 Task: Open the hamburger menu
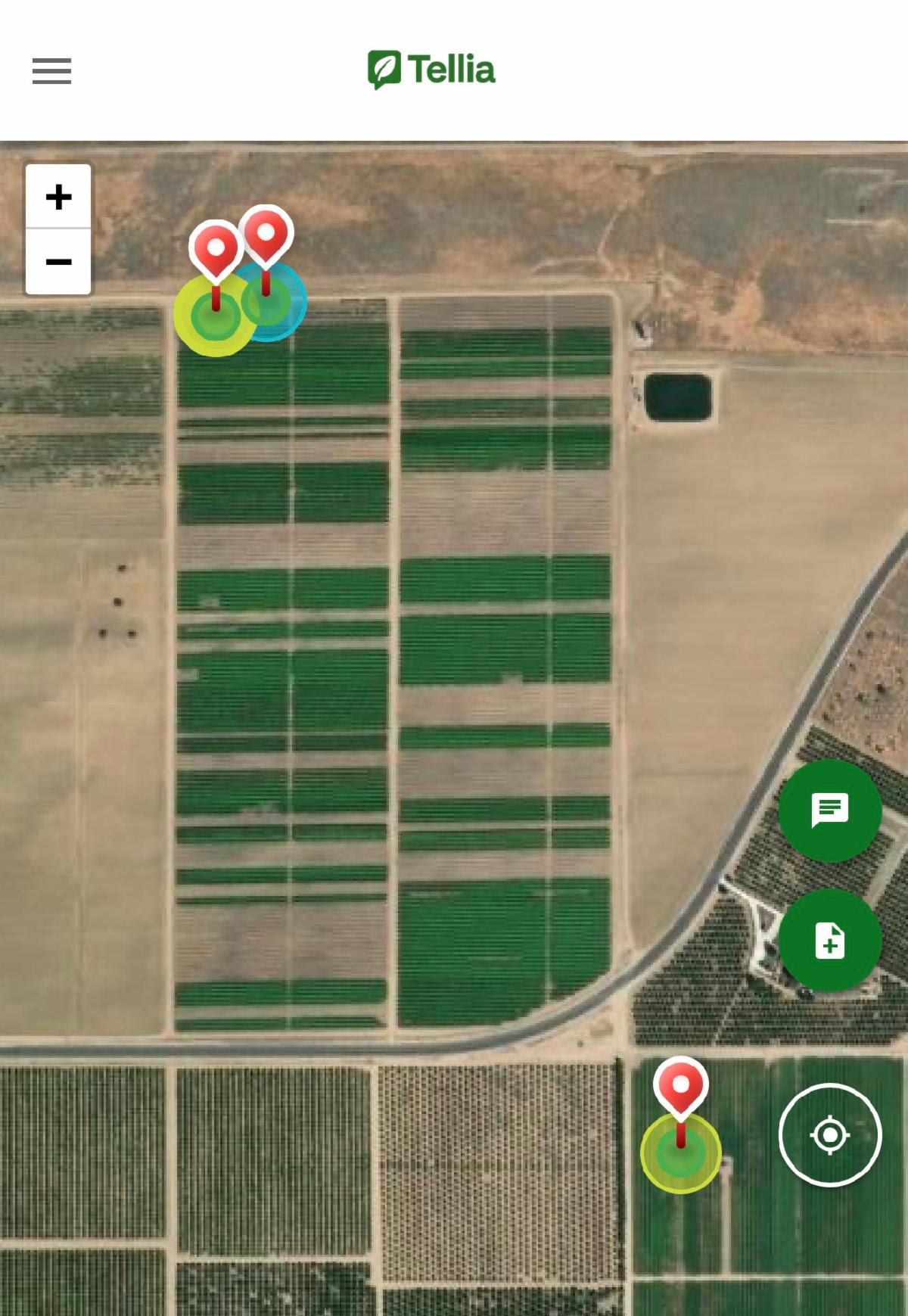[51, 71]
